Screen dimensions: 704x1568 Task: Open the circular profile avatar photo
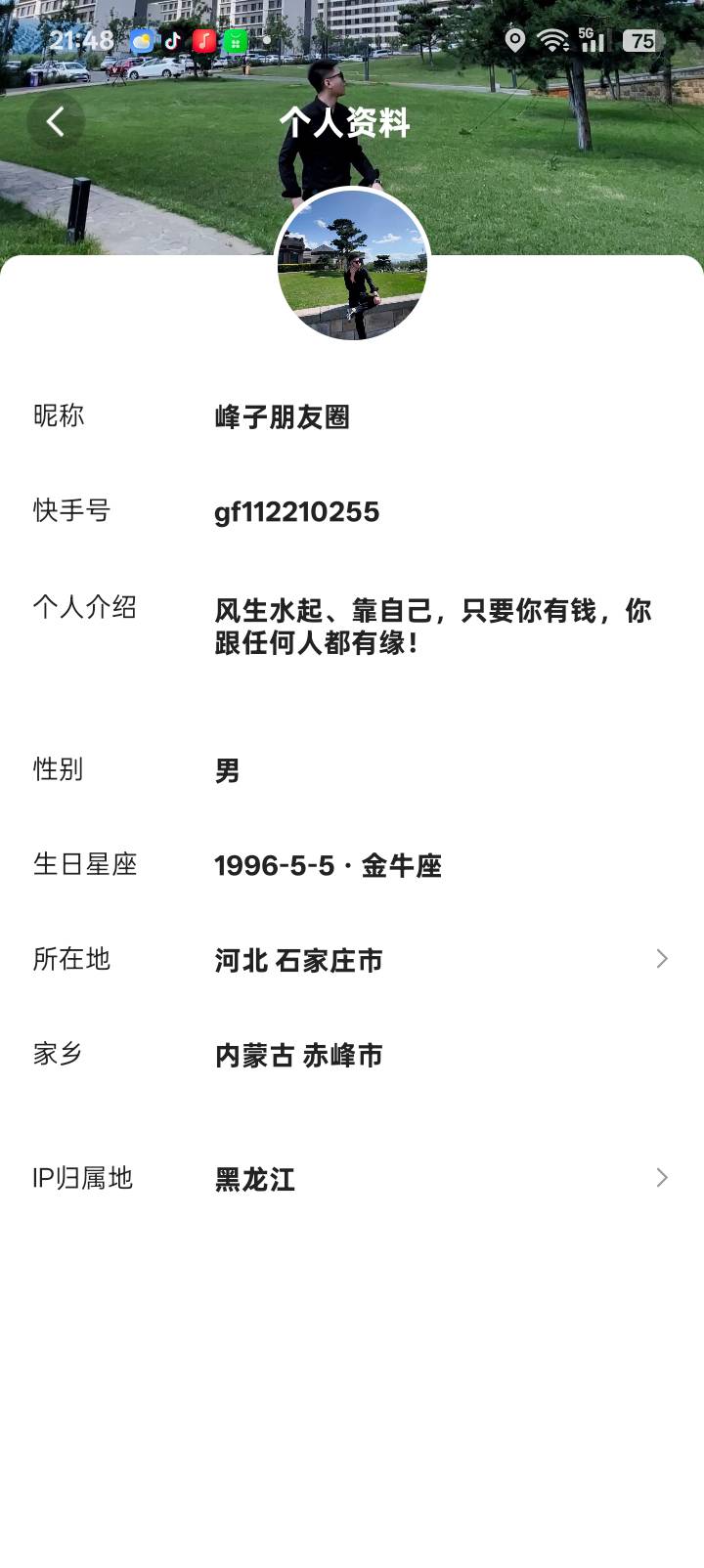[x=352, y=265]
